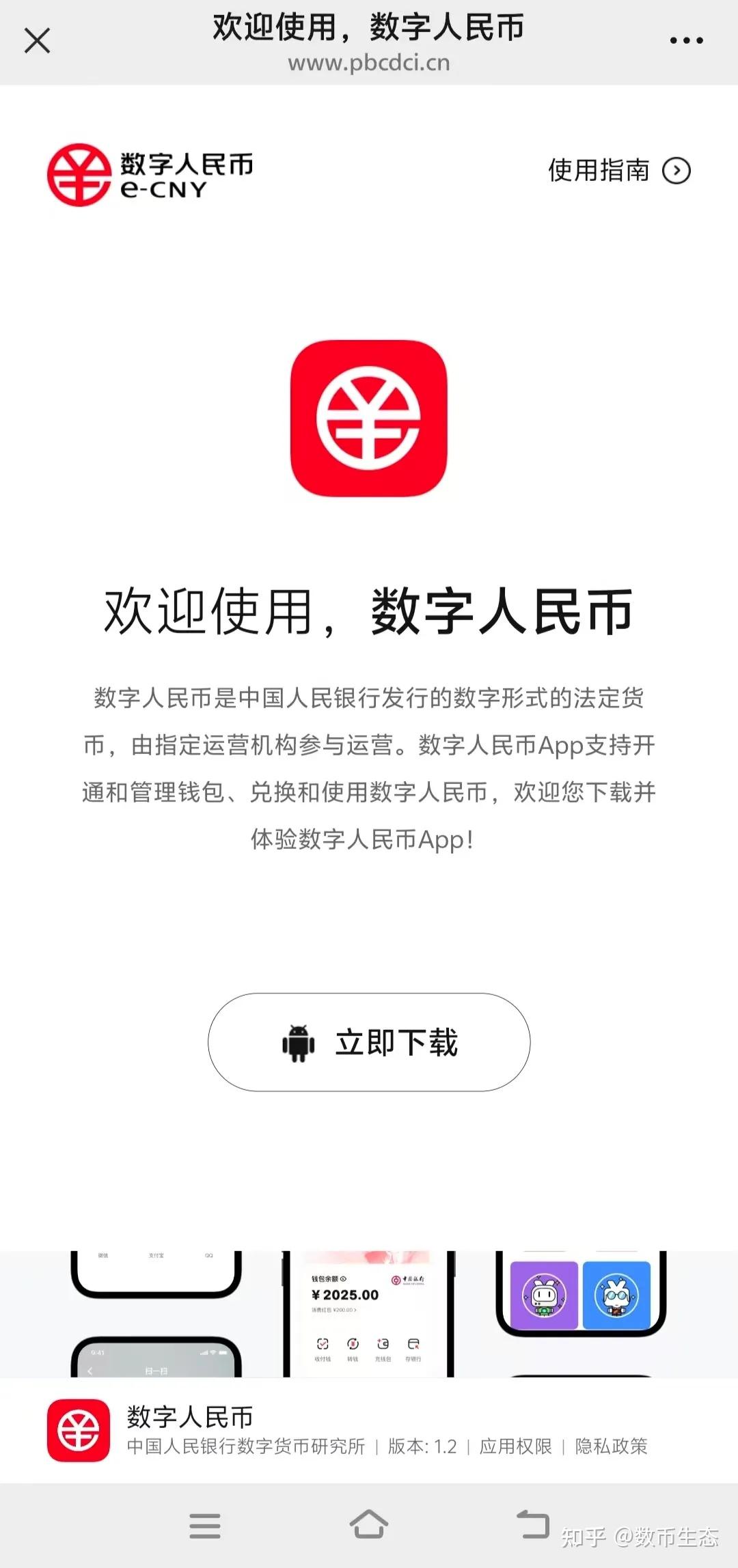Toggle the wallet balance visibility eye icon
Viewport: 738px width, 1568px height.
(x=343, y=1279)
